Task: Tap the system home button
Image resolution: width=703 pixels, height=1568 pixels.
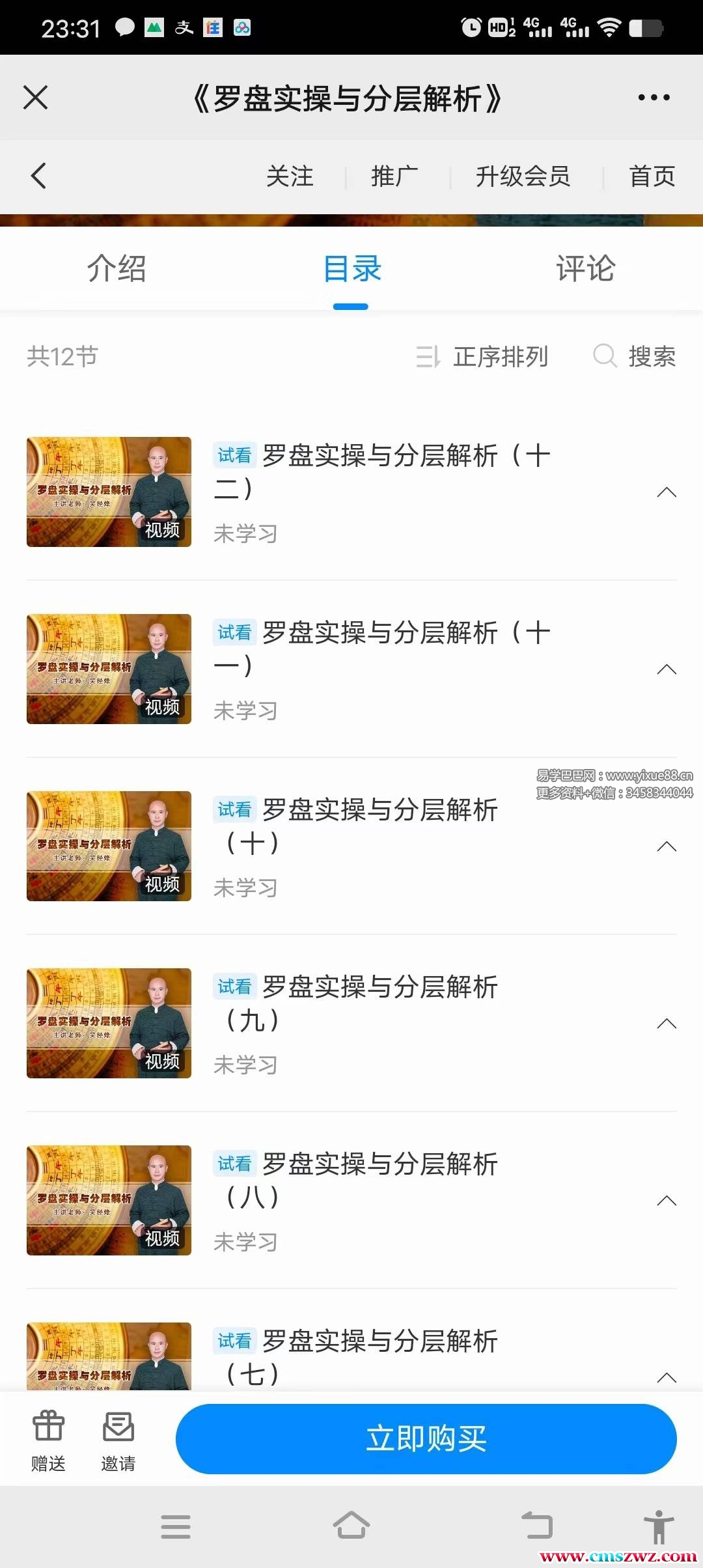Action: pyautogui.click(x=351, y=1526)
